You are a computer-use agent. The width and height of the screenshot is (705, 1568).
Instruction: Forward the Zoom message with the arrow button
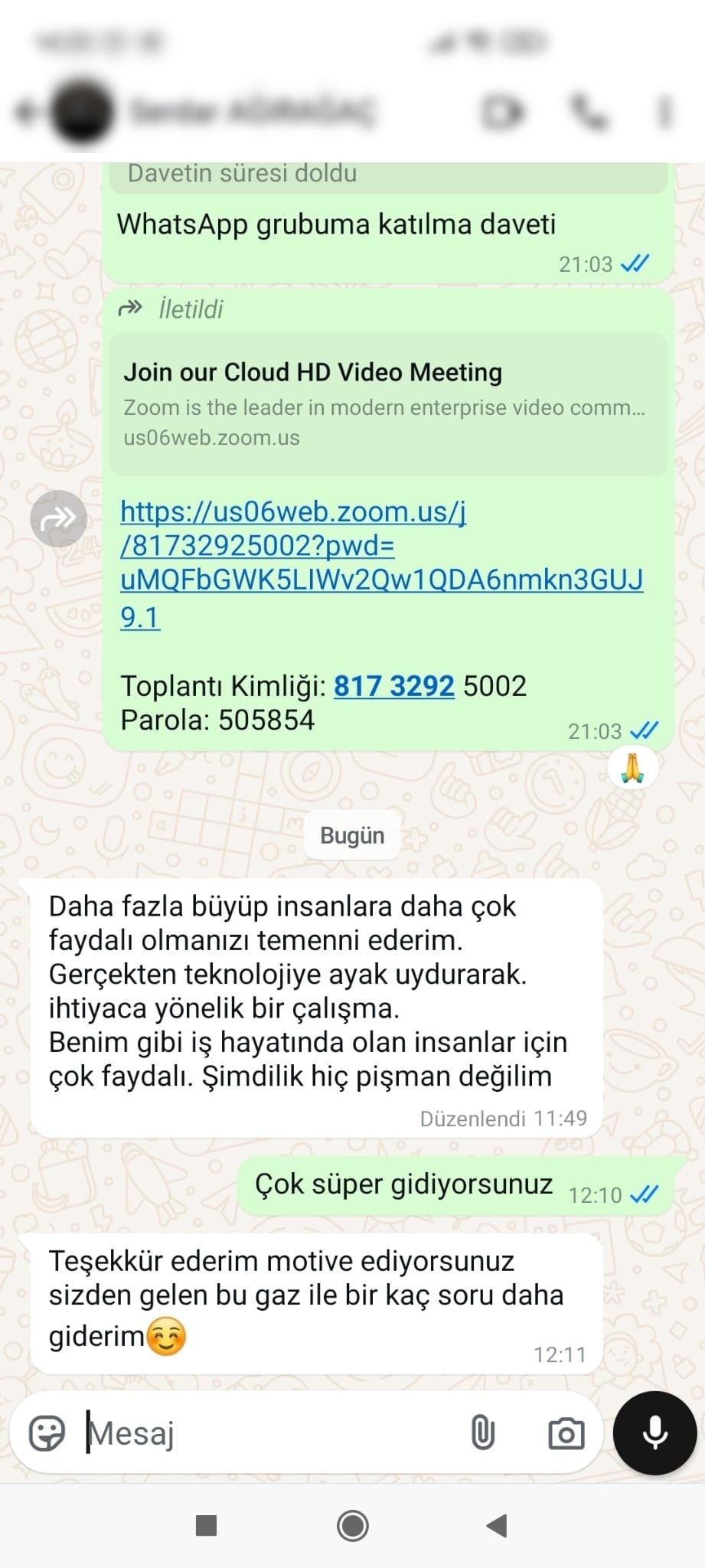pos(58,518)
